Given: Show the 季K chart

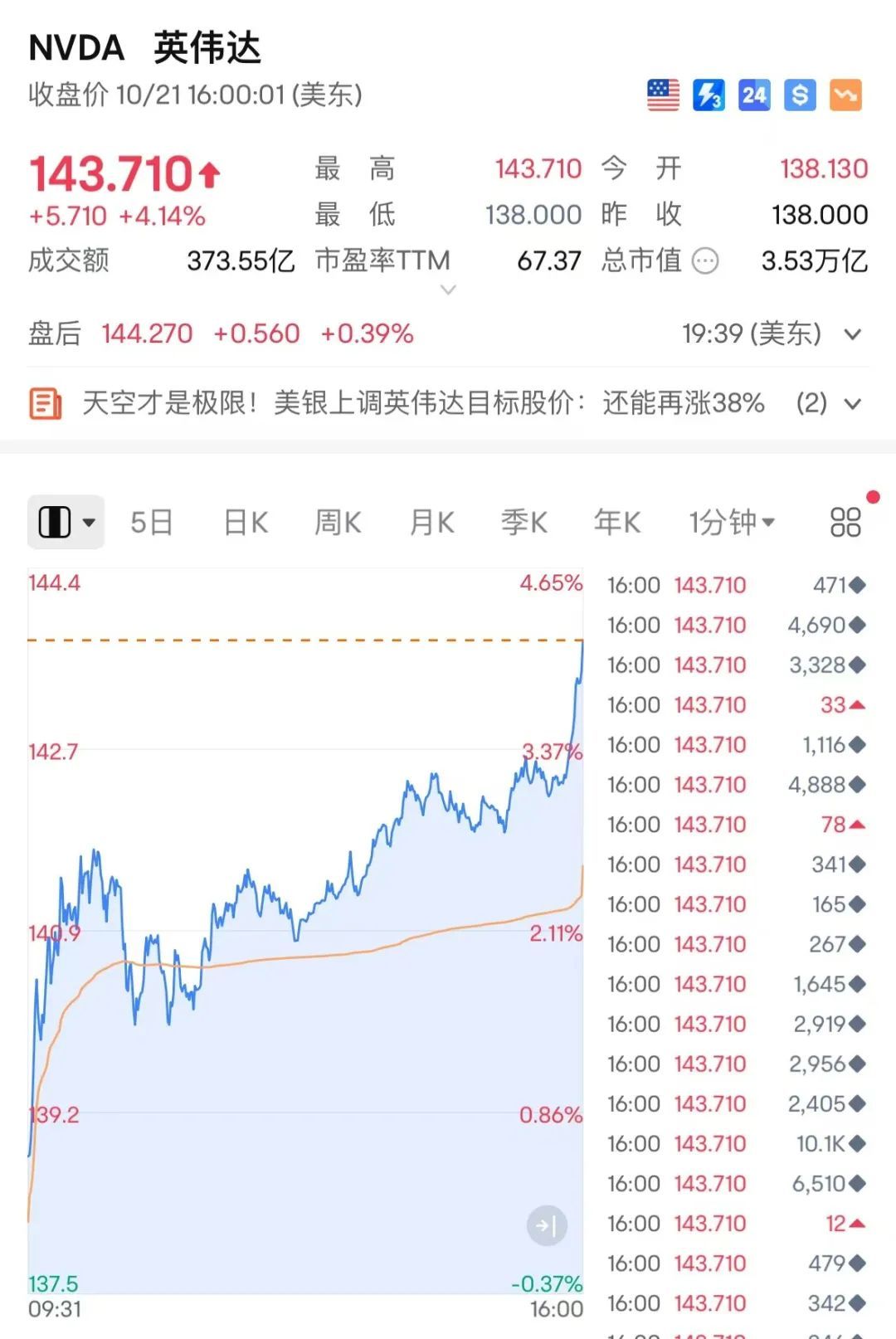Looking at the screenshot, I should (523, 523).
